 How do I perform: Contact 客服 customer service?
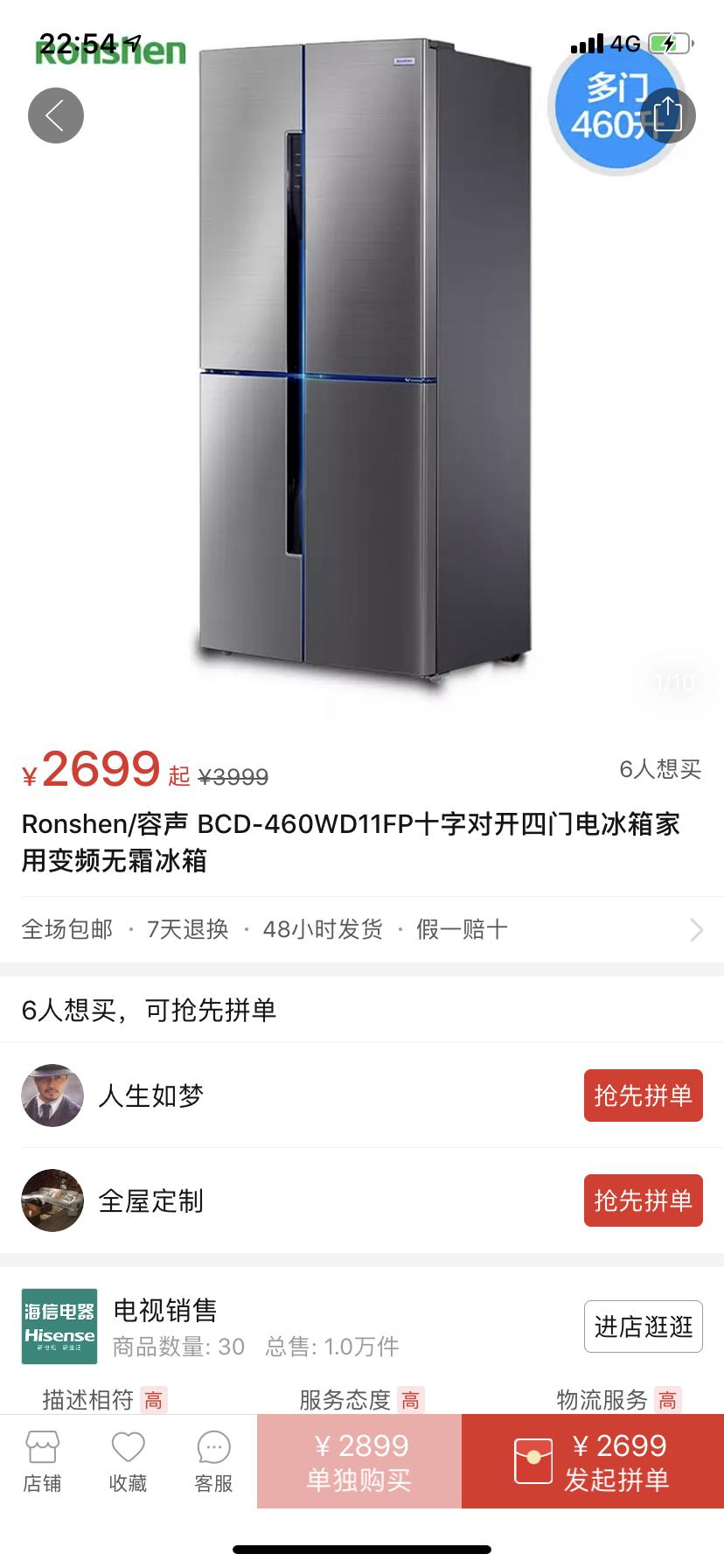tap(213, 1461)
